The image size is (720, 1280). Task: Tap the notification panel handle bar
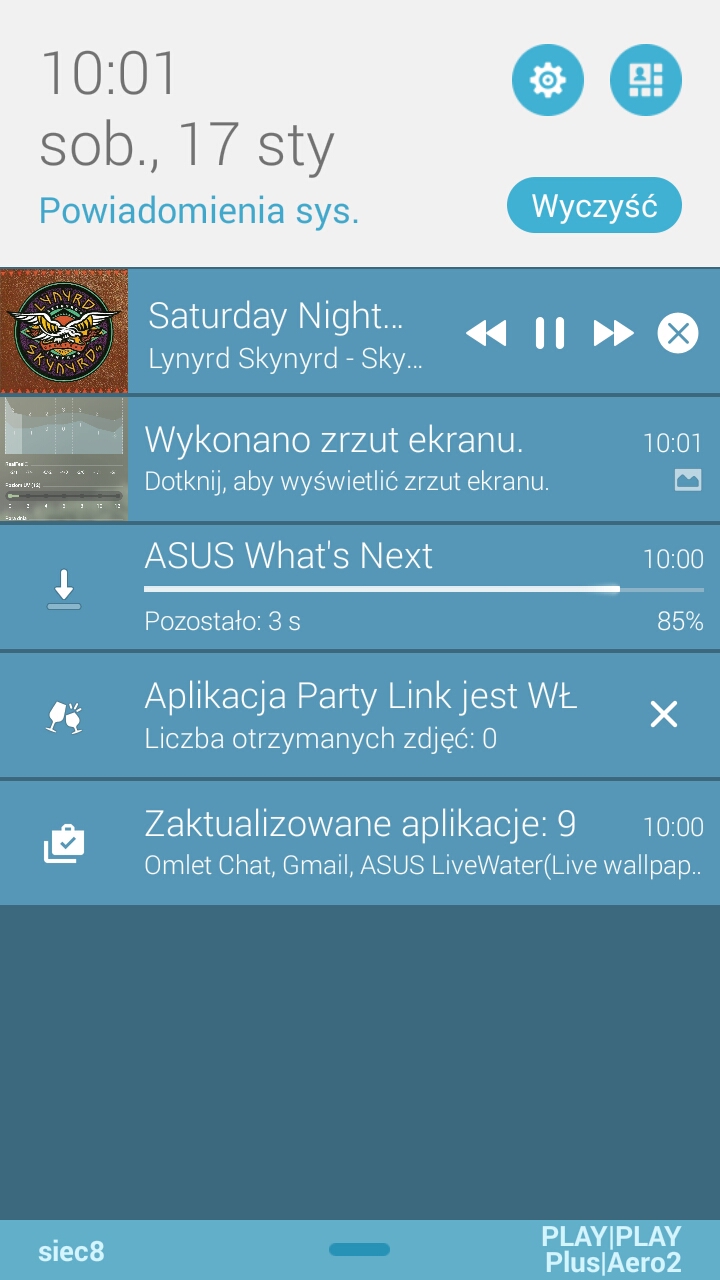[x=359, y=1249]
